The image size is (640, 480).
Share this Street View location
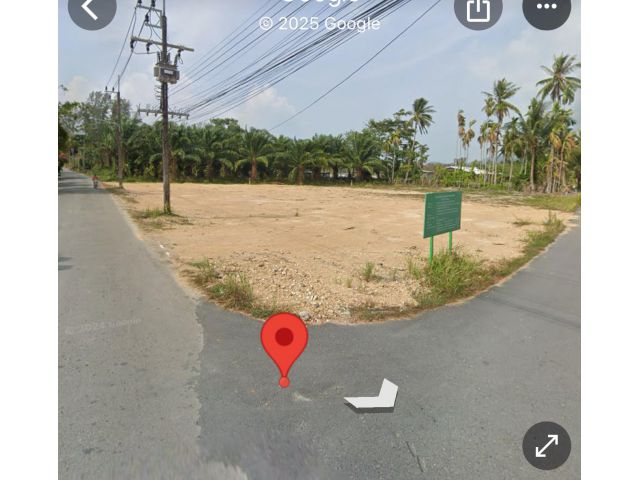[478, 10]
